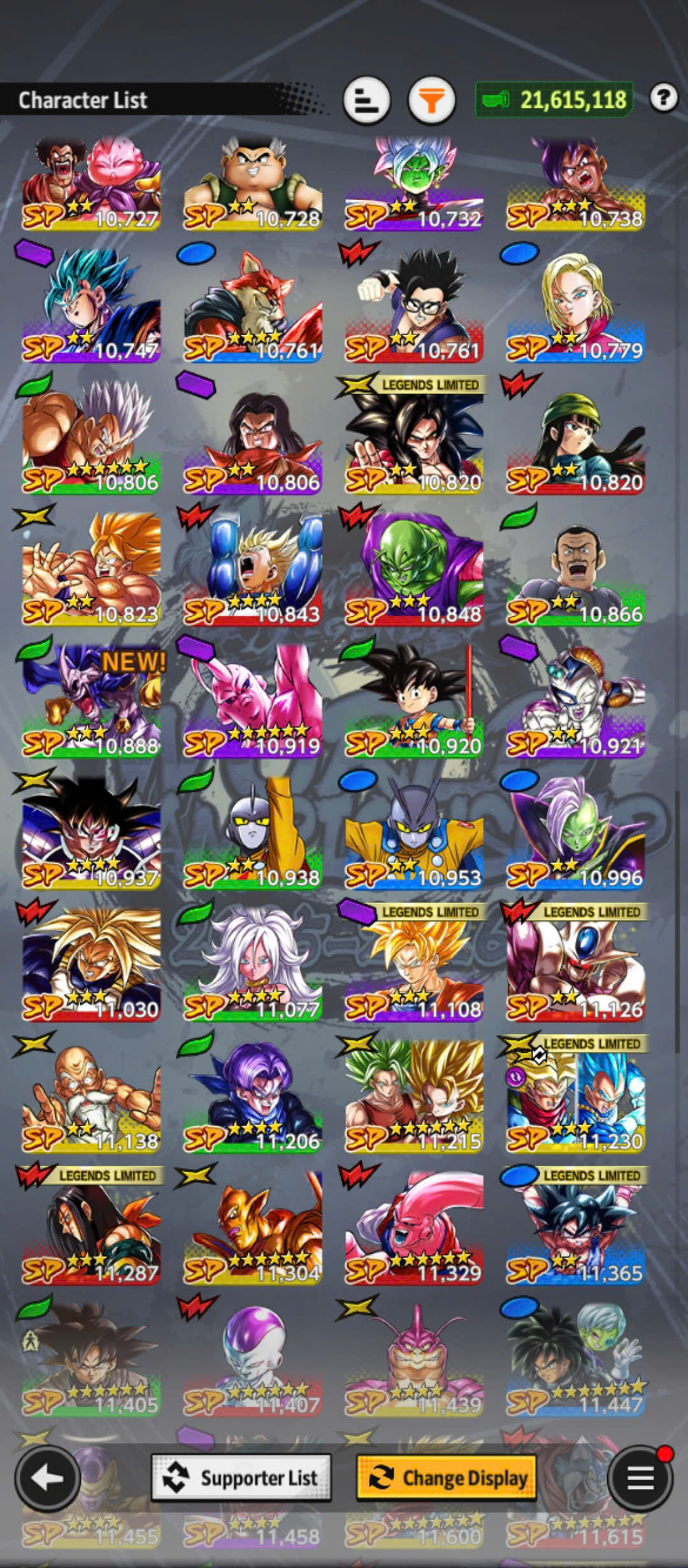The height and width of the screenshot is (1568, 688).
Task: Tap the Change Display button
Action: coord(447,1477)
